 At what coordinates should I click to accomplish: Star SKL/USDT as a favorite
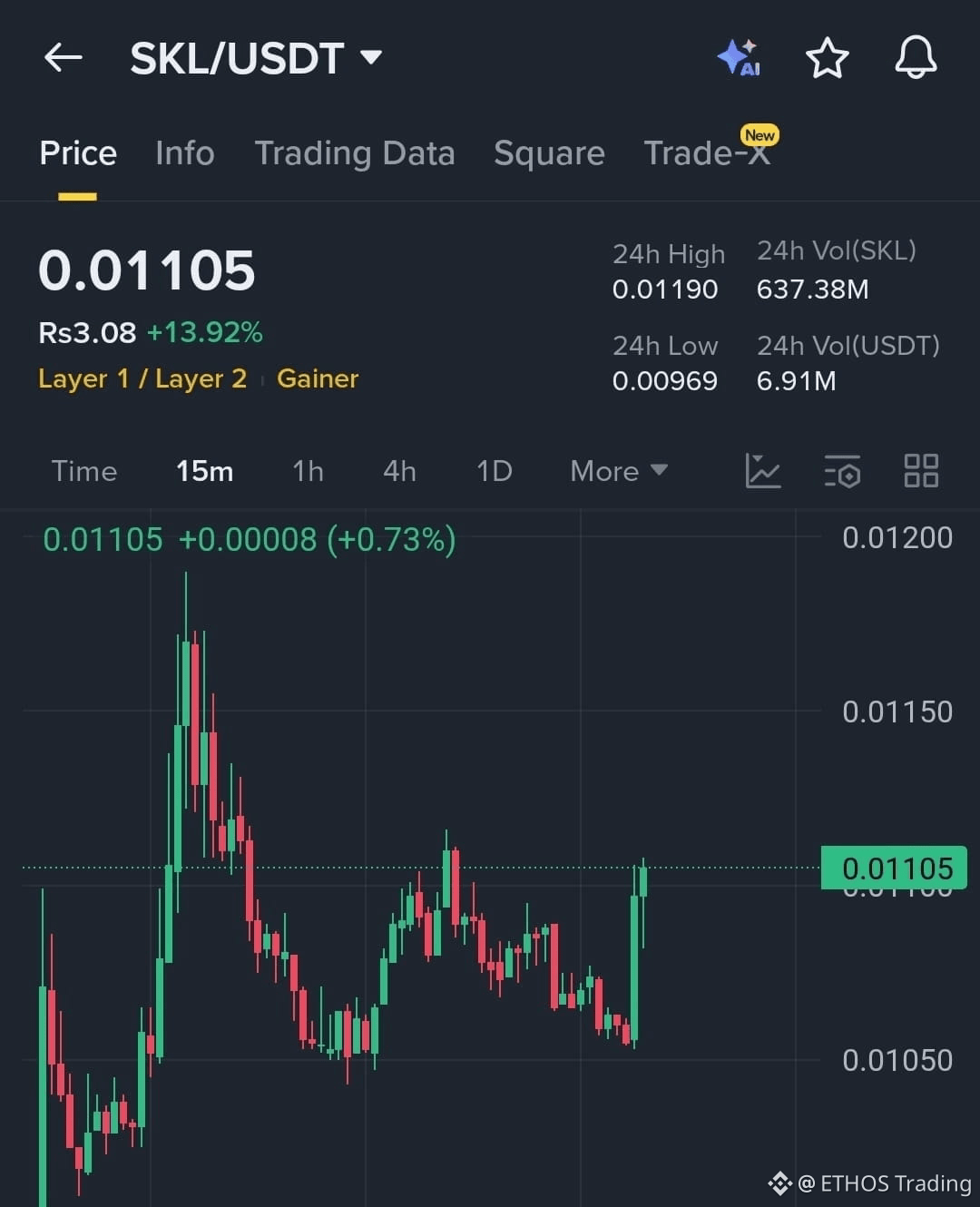click(x=828, y=57)
